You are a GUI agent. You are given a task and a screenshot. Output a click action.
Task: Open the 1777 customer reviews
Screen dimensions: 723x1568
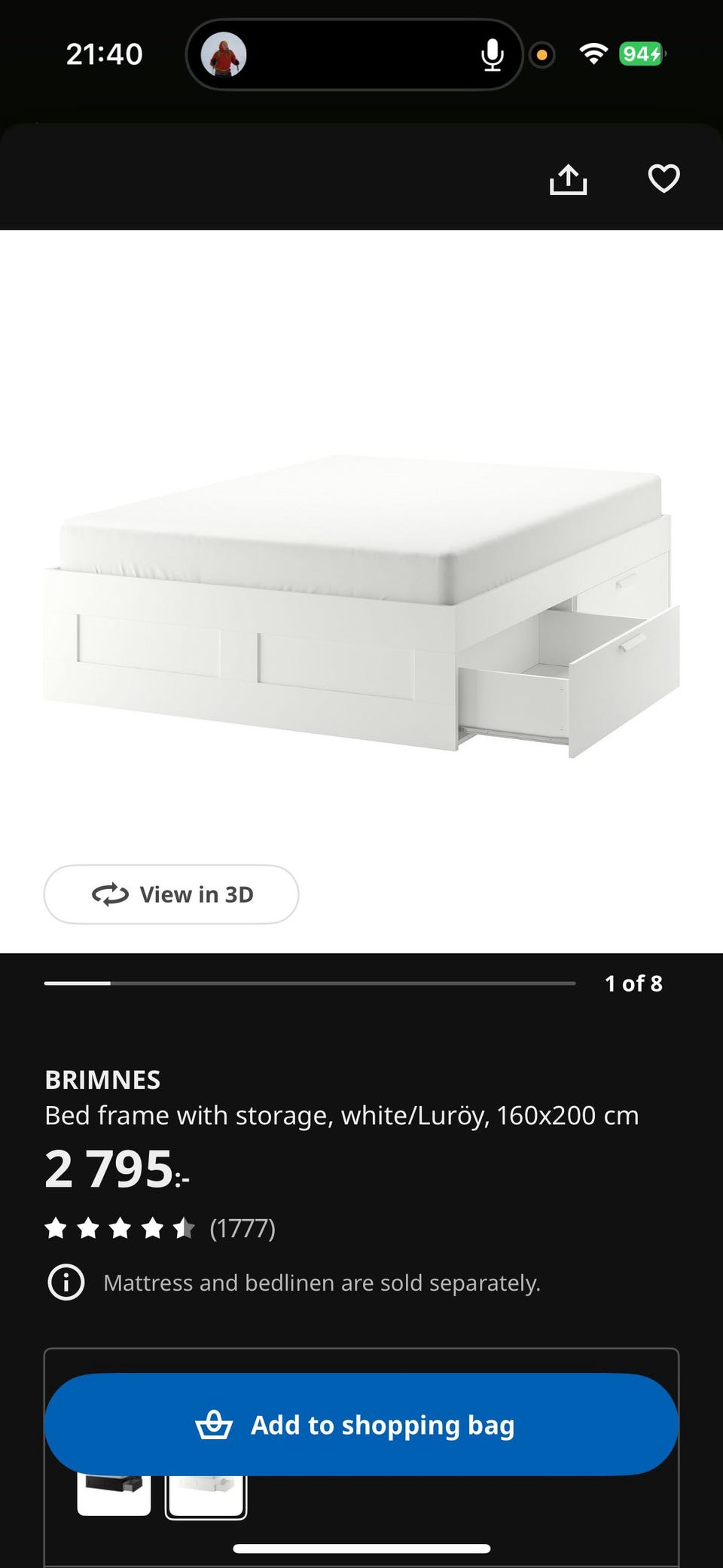coord(242,1228)
